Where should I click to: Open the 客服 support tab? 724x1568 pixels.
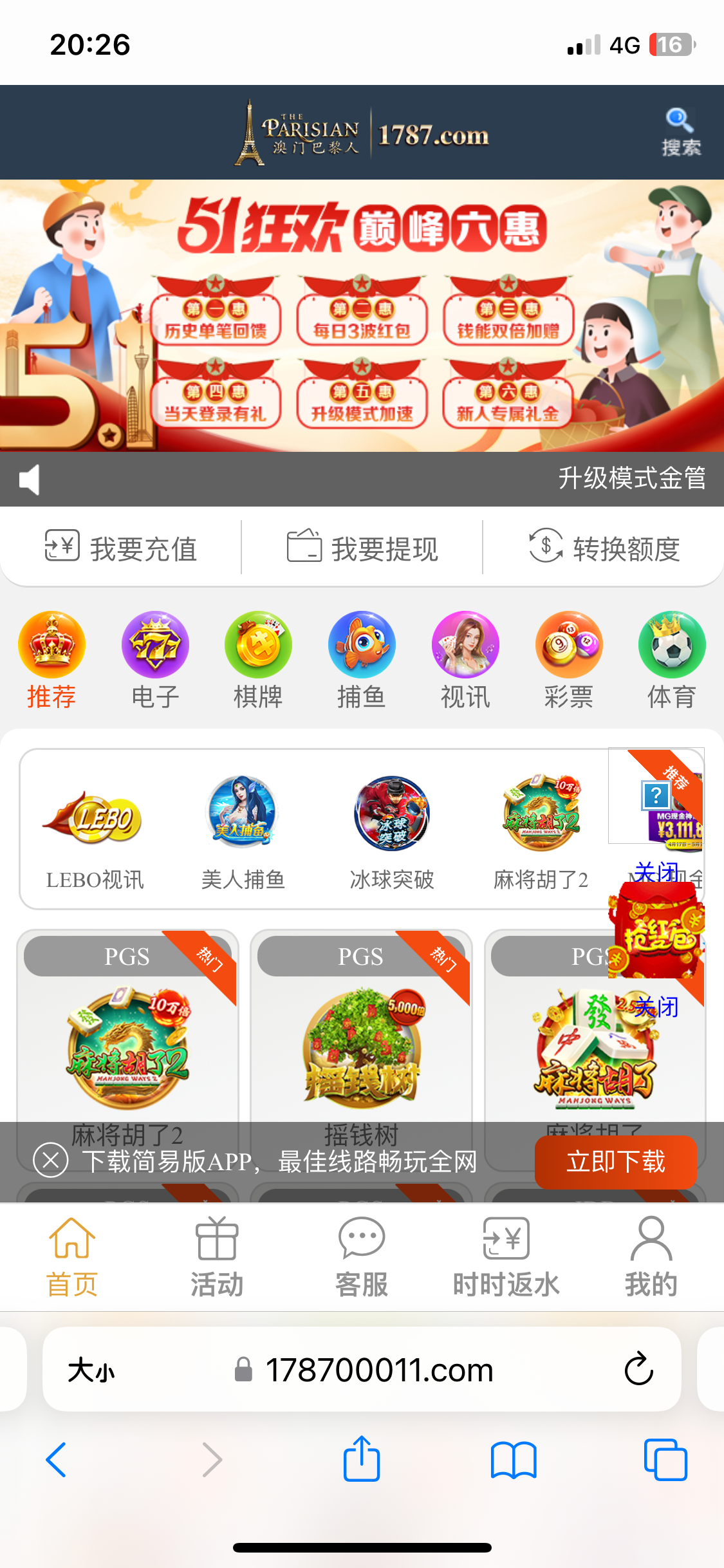(362, 1256)
